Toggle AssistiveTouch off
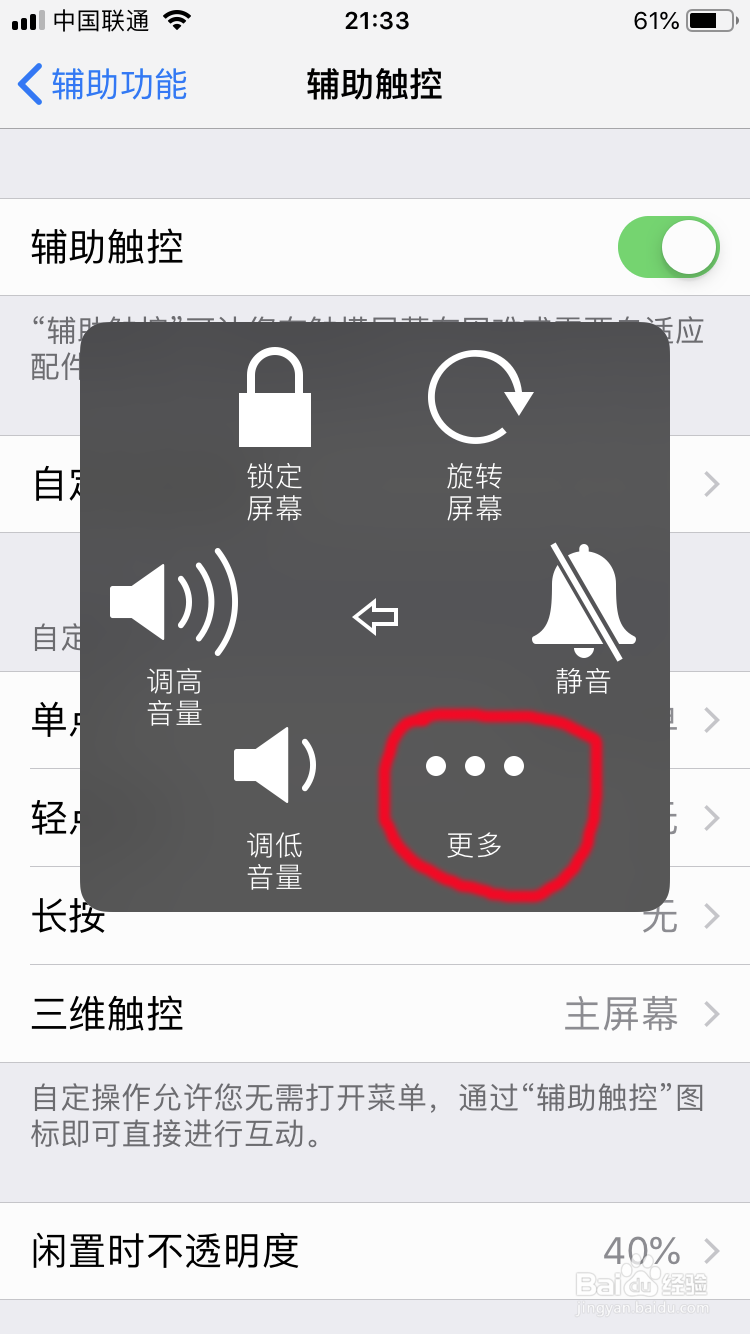This screenshot has height=1334, width=750. (666, 246)
